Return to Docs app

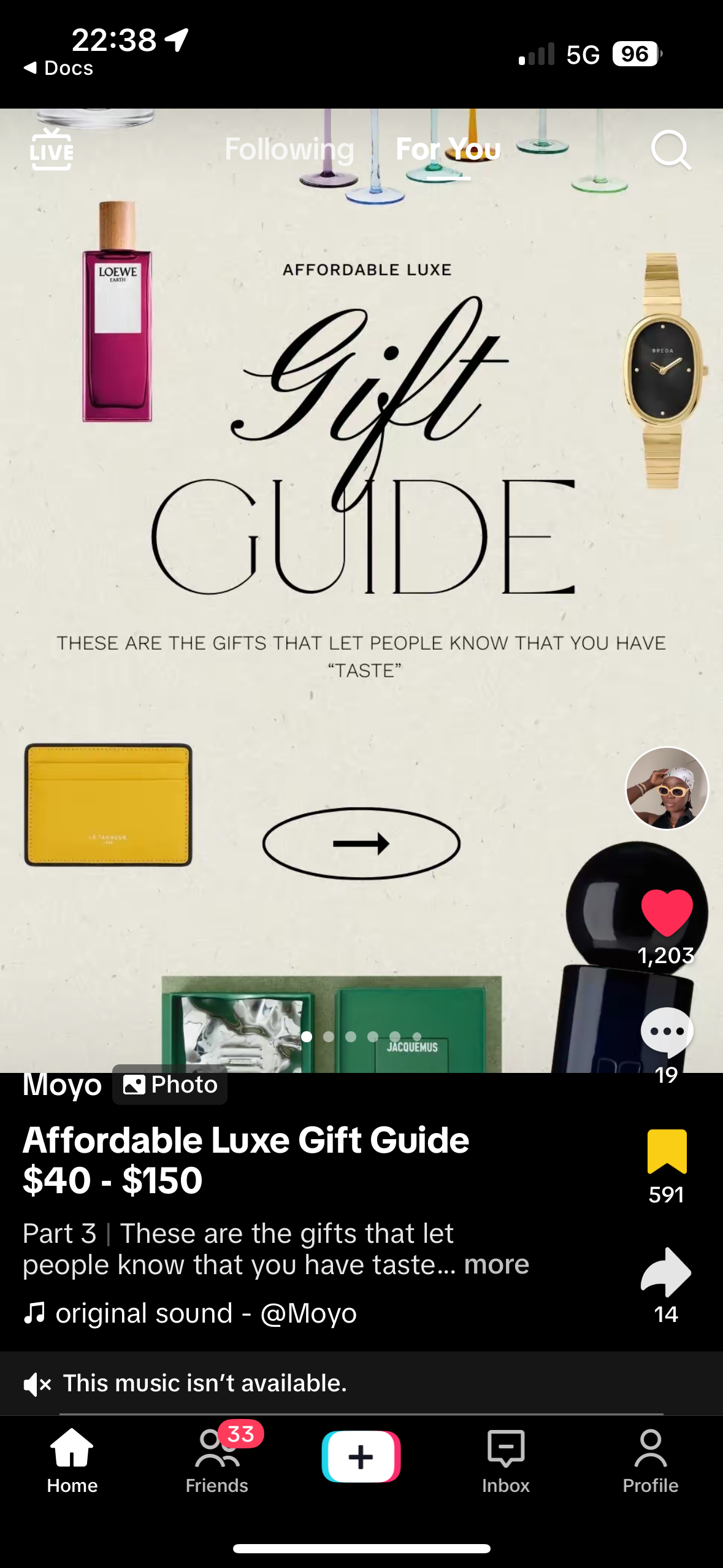[59, 68]
